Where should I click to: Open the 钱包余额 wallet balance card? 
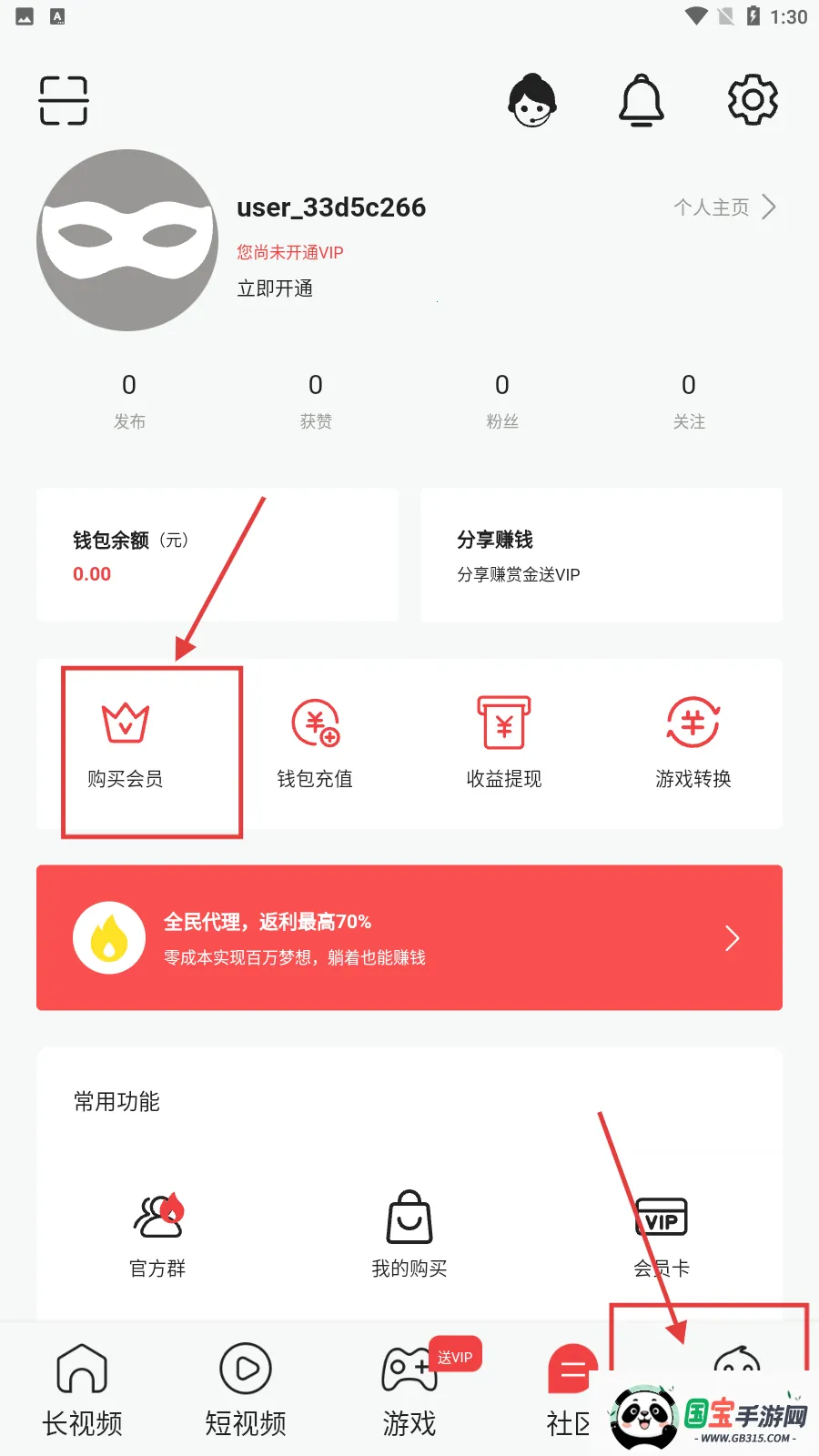point(217,555)
